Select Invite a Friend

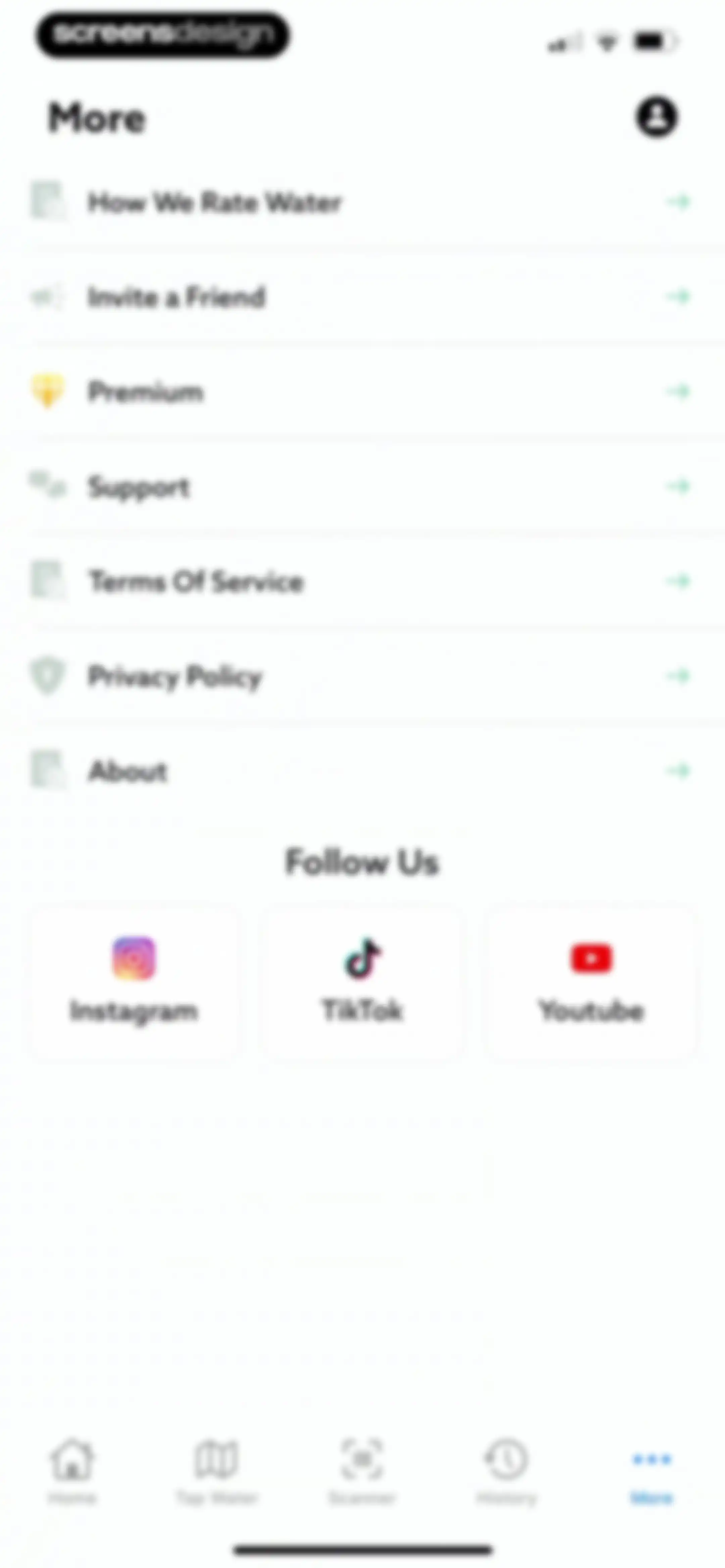coord(362,296)
